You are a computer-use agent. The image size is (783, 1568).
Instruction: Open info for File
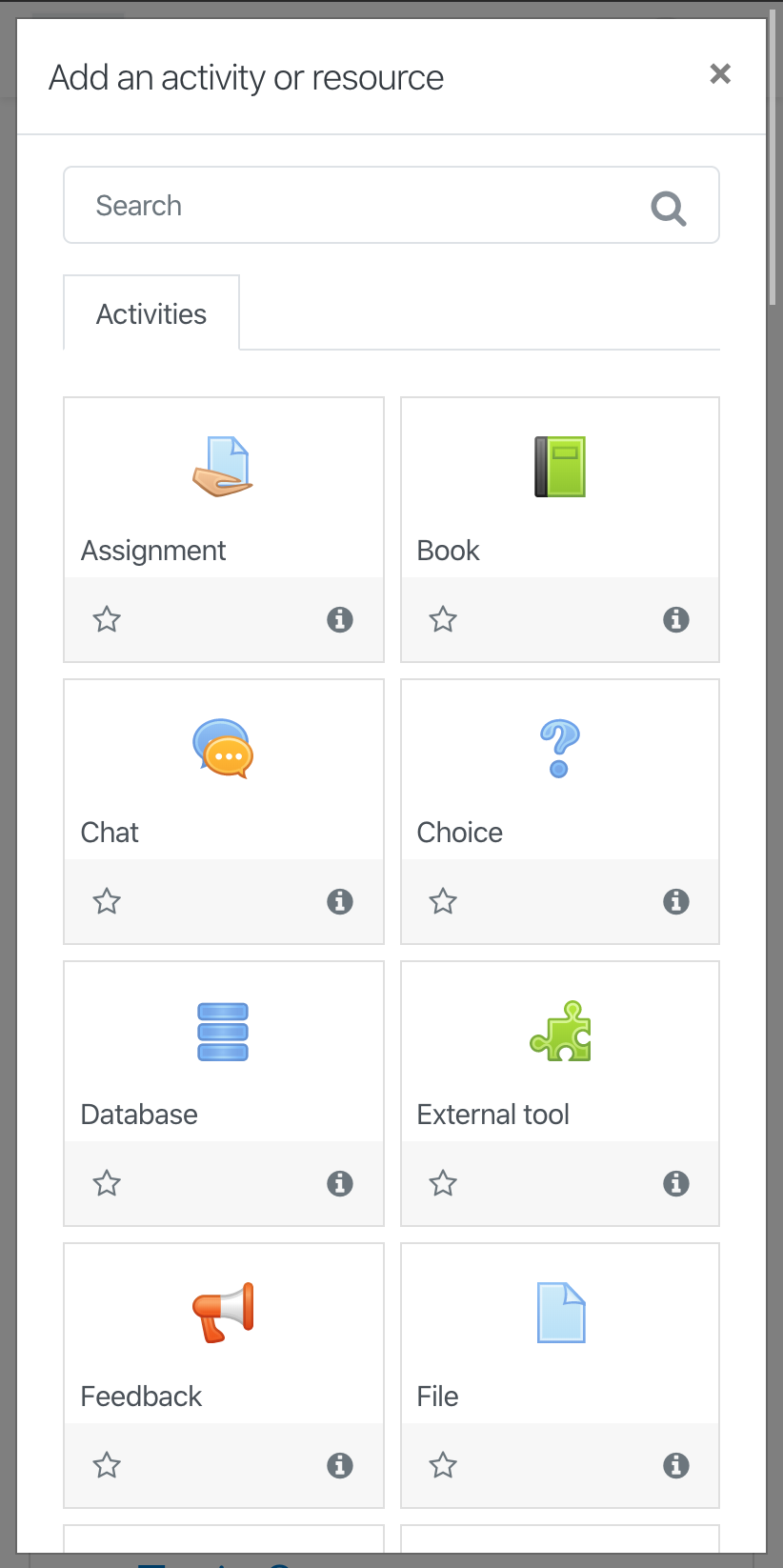(676, 1465)
